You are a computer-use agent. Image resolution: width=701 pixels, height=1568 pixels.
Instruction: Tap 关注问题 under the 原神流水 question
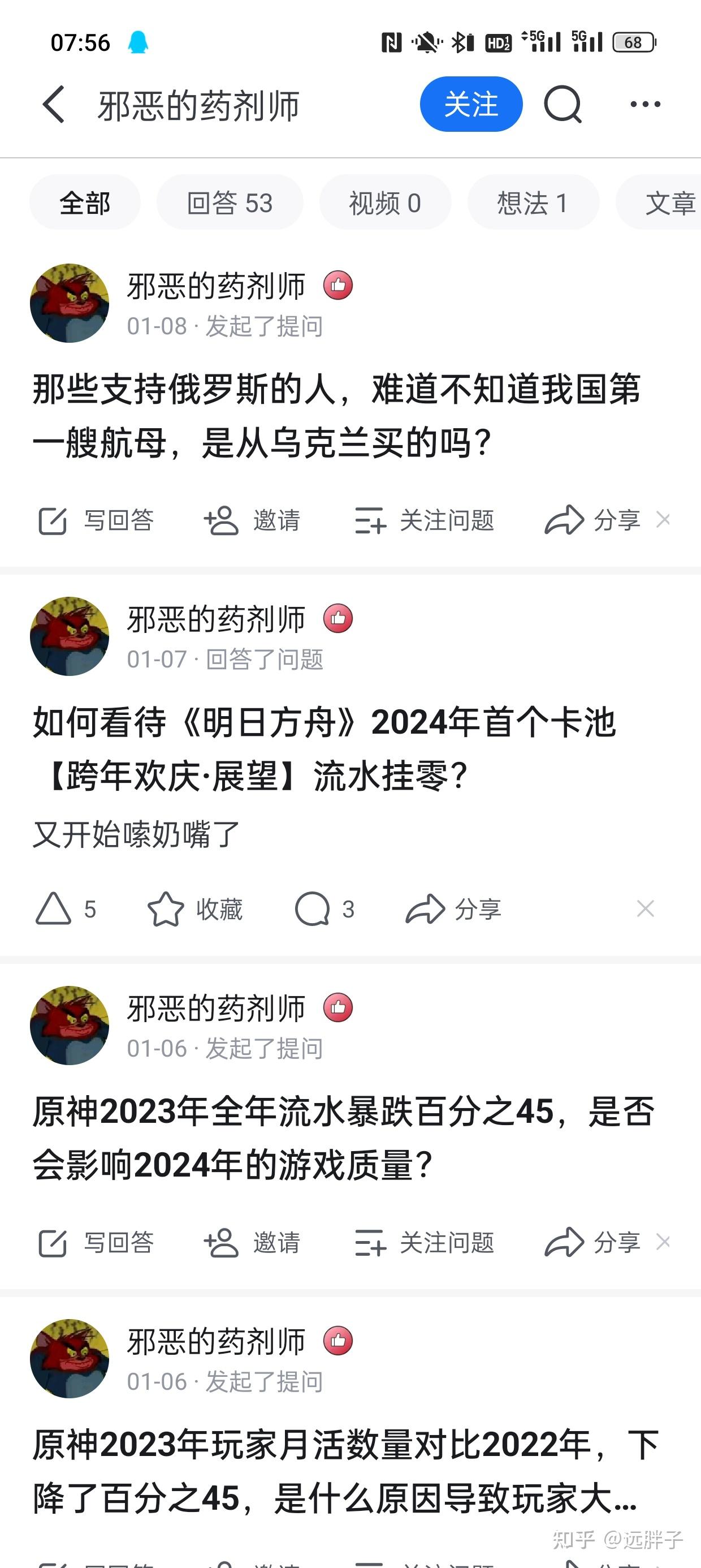click(x=424, y=1243)
